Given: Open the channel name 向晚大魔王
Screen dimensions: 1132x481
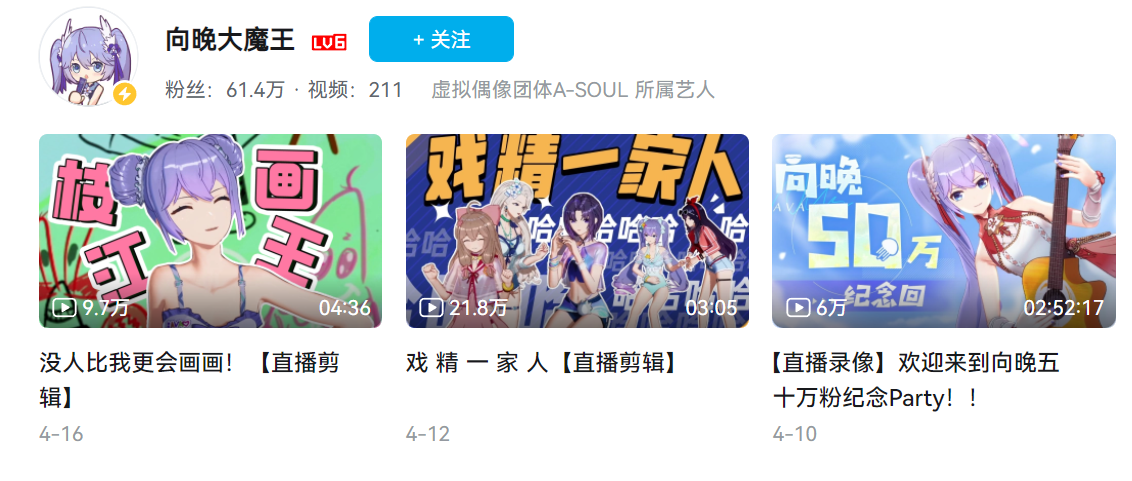Looking at the screenshot, I should (230, 40).
